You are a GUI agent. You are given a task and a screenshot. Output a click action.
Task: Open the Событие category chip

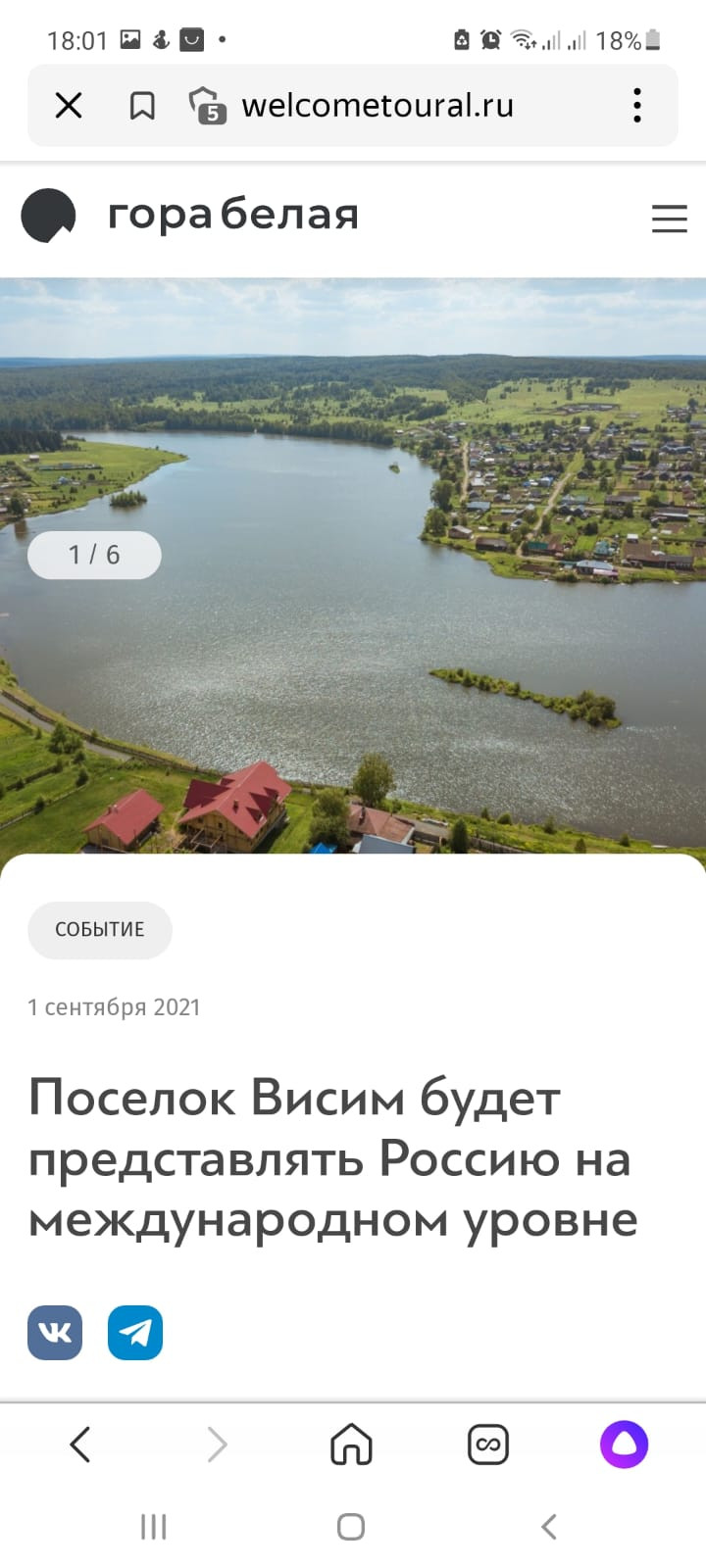[100, 929]
